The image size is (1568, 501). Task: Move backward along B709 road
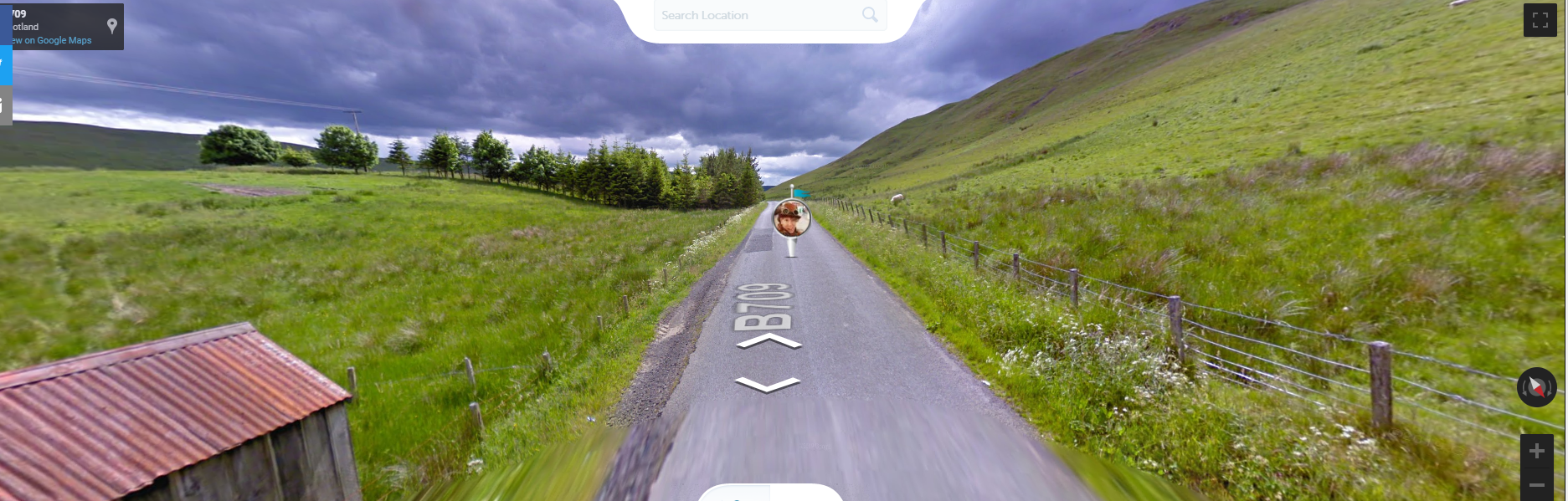coord(767,384)
